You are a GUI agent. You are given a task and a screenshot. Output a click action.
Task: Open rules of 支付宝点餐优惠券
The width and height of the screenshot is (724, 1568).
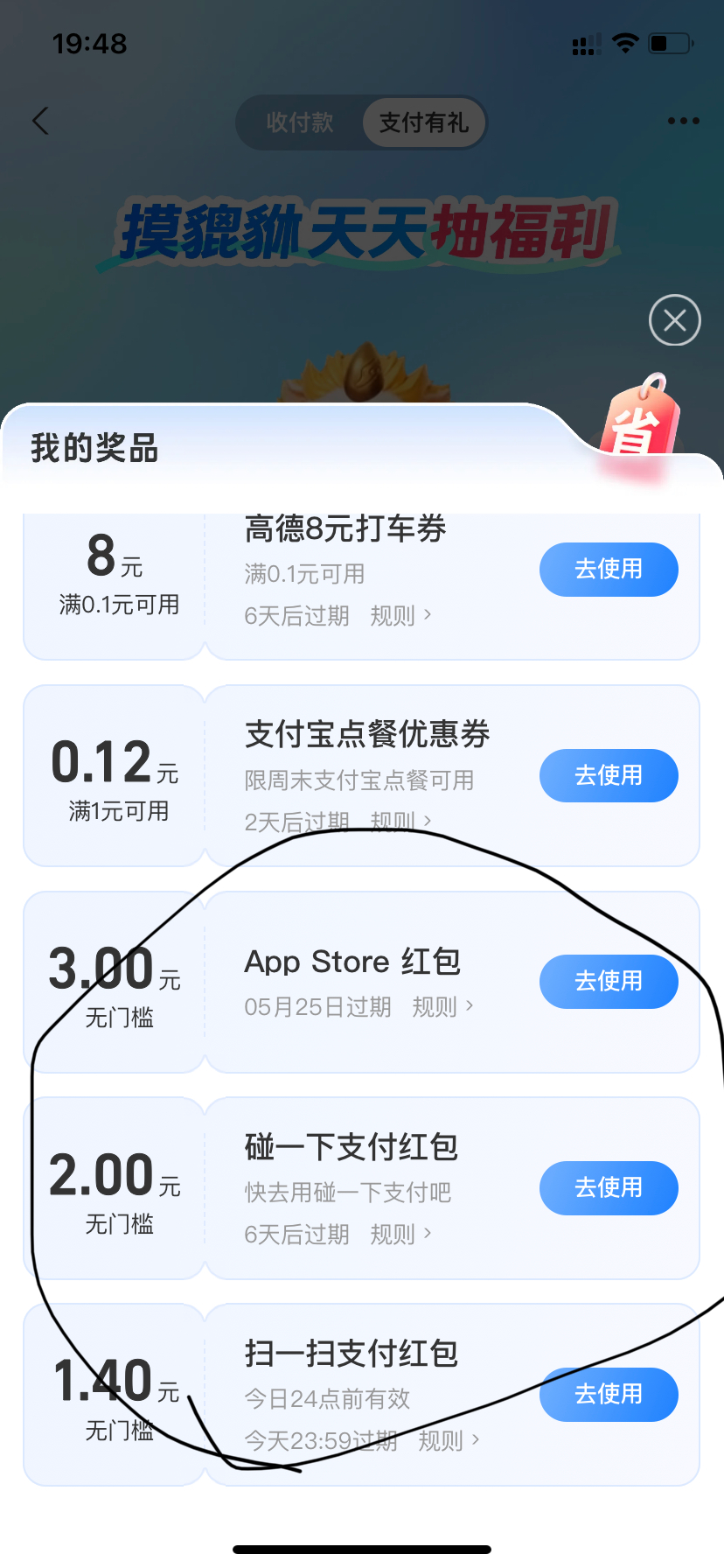tap(400, 822)
